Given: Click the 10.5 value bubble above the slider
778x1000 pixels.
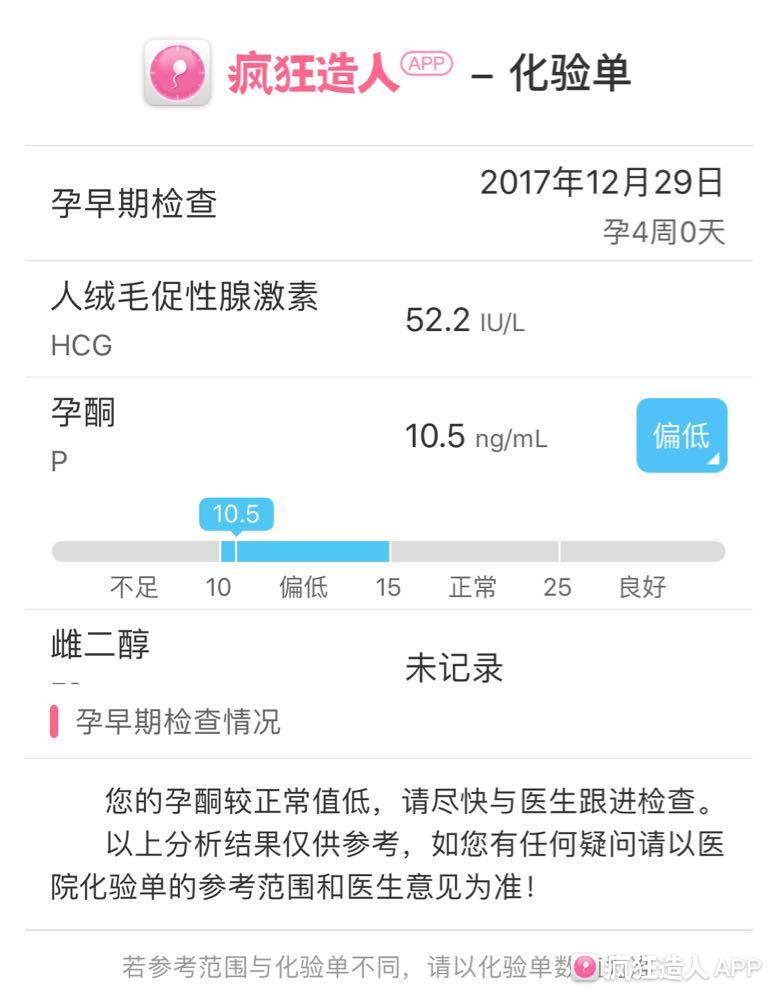Looking at the screenshot, I should (x=235, y=514).
